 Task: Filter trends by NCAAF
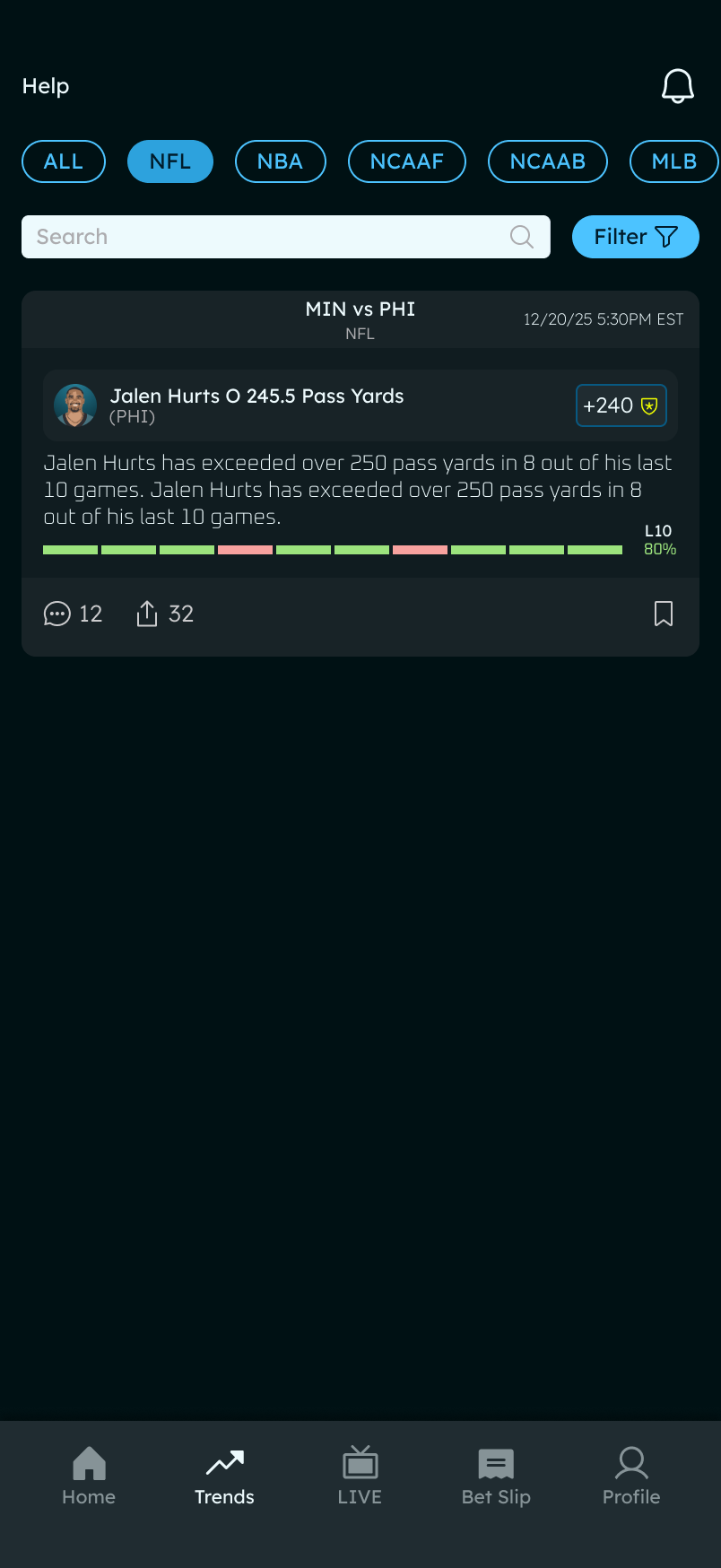(x=406, y=161)
